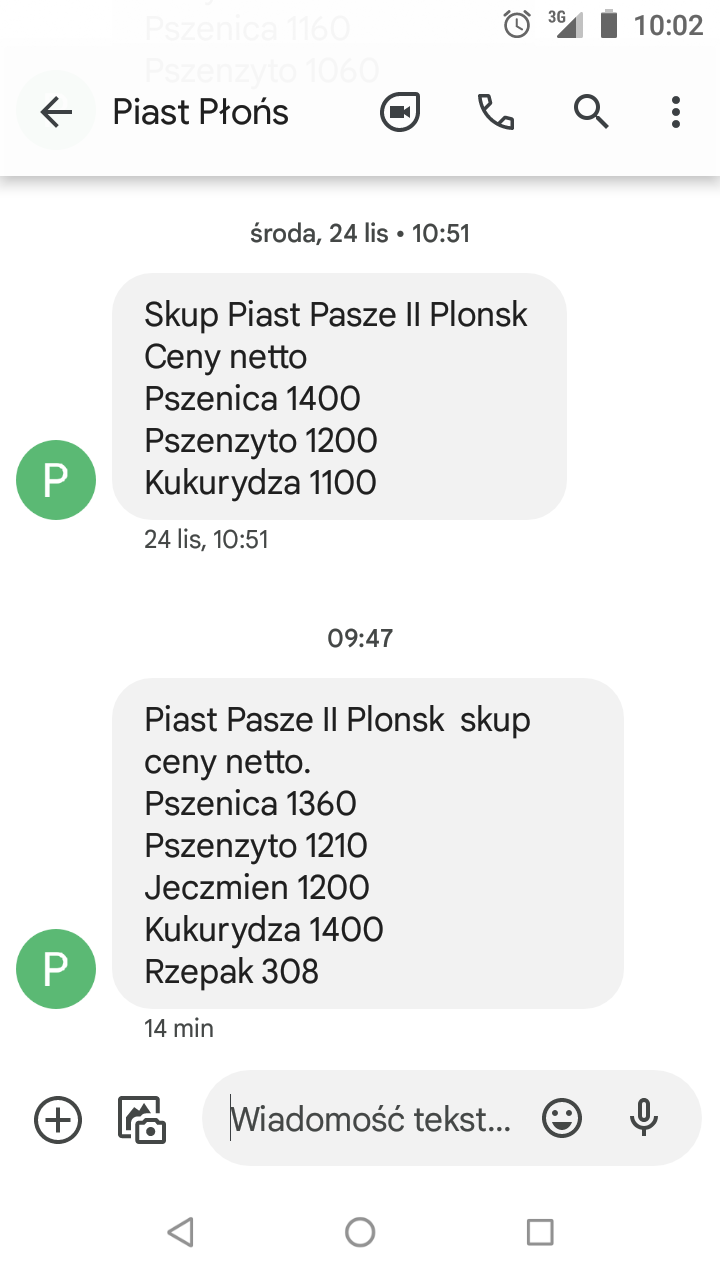Attach a photo from gallery or camera
Image resolution: width=720 pixels, height=1280 pixels.
click(x=142, y=1119)
